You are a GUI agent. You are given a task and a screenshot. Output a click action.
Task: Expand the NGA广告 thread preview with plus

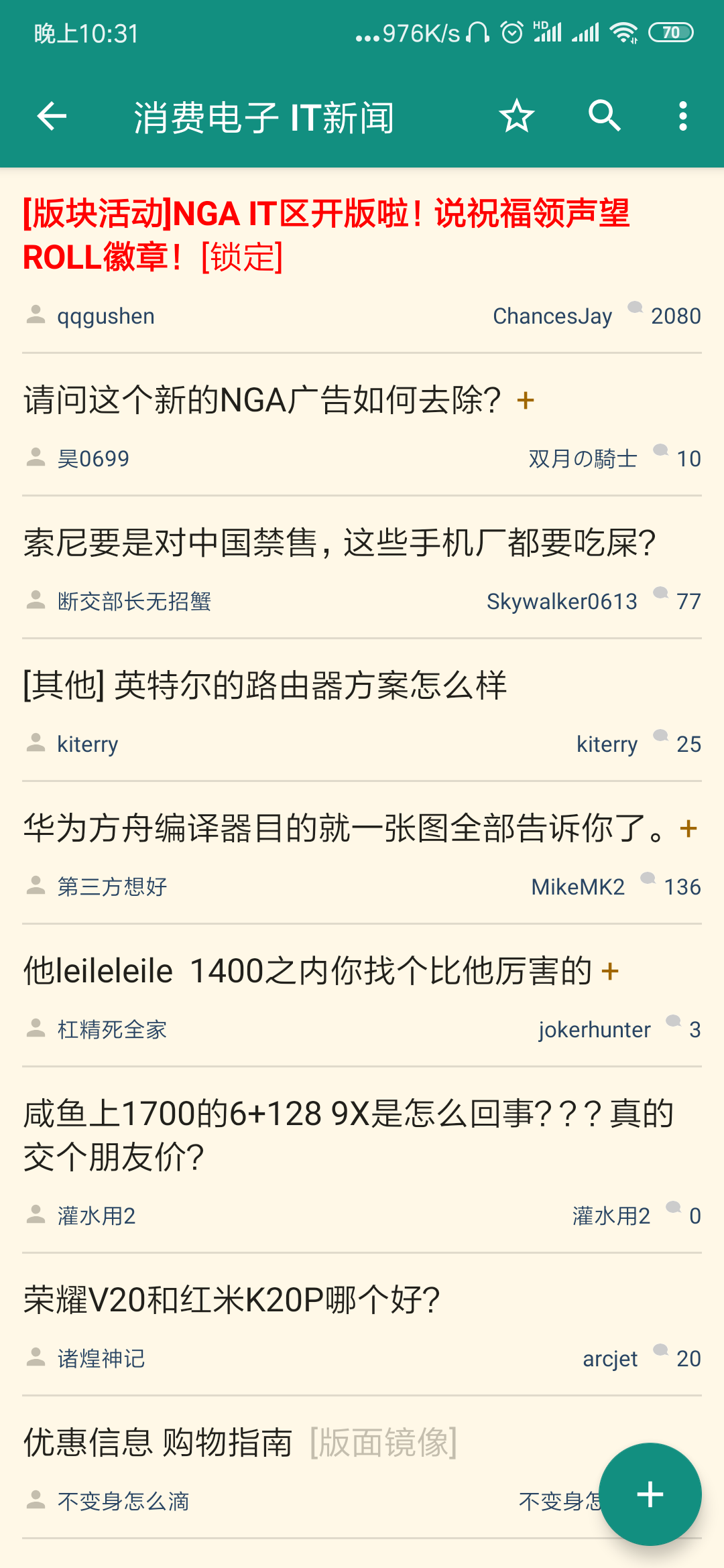point(525,400)
